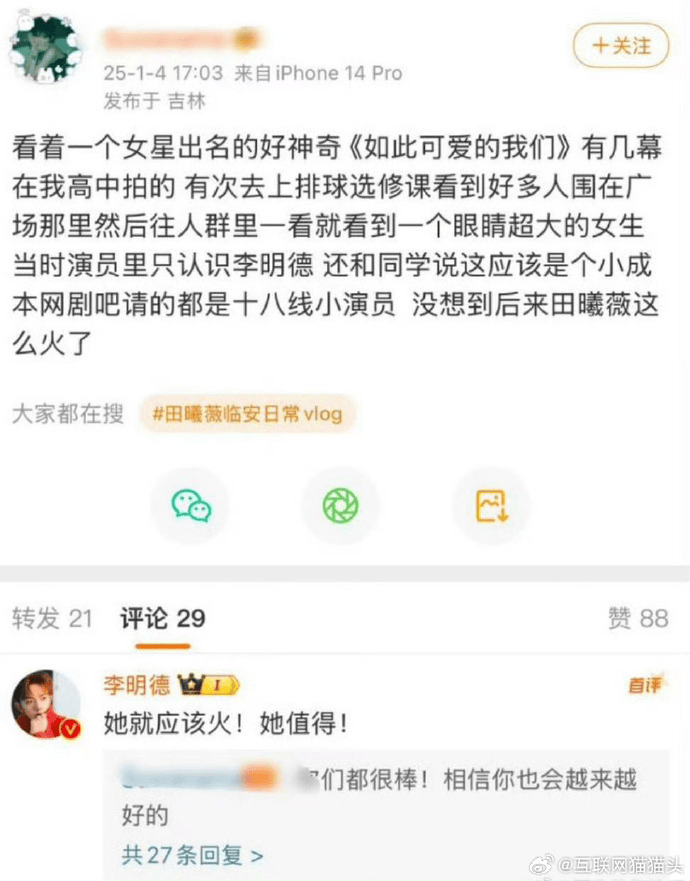
Task: Switch to the 转发 tab
Action: pos(52,618)
